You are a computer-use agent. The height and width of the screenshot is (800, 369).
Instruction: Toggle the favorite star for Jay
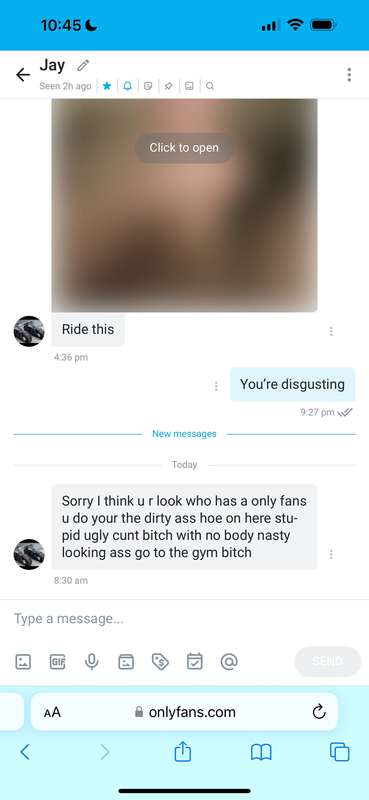click(107, 86)
